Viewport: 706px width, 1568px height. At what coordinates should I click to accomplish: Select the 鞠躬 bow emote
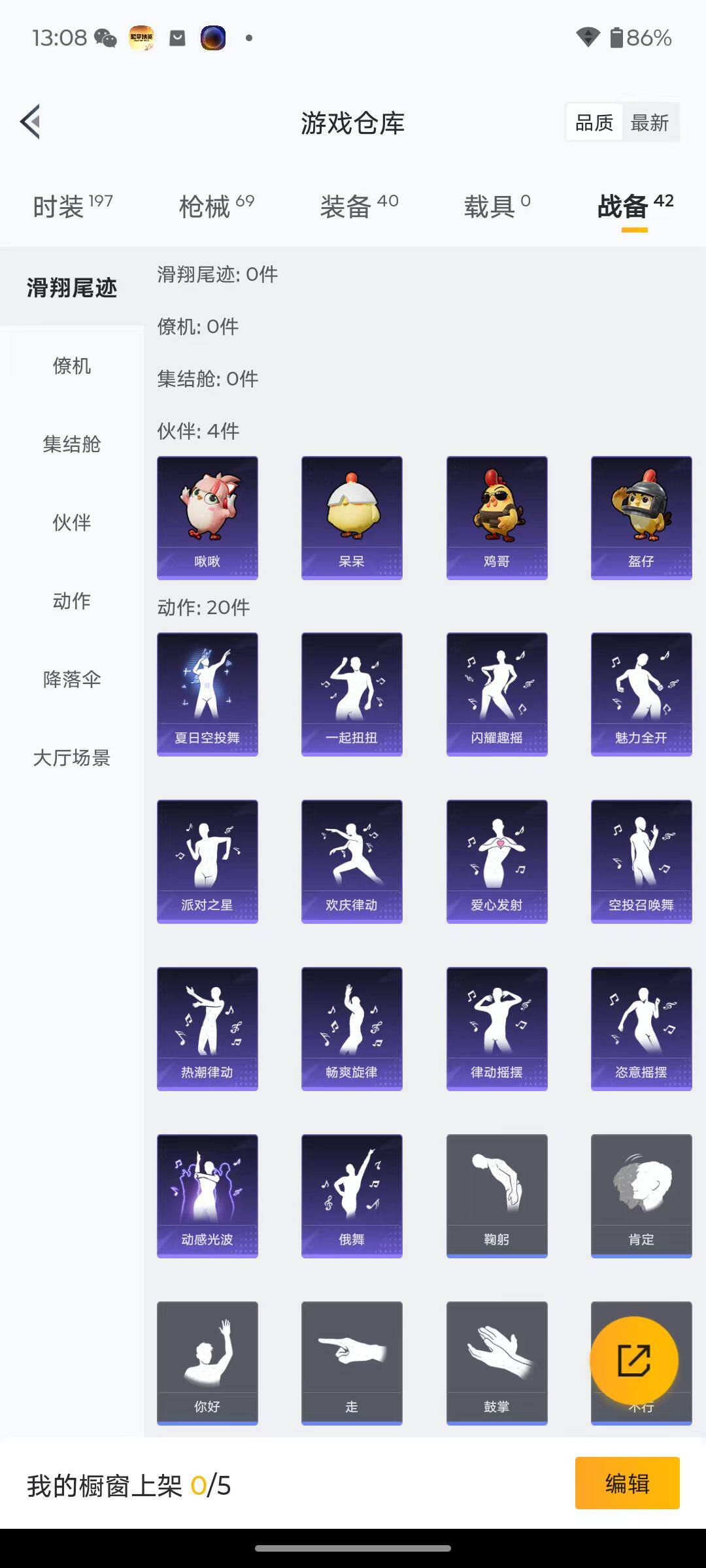point(497,1194)
